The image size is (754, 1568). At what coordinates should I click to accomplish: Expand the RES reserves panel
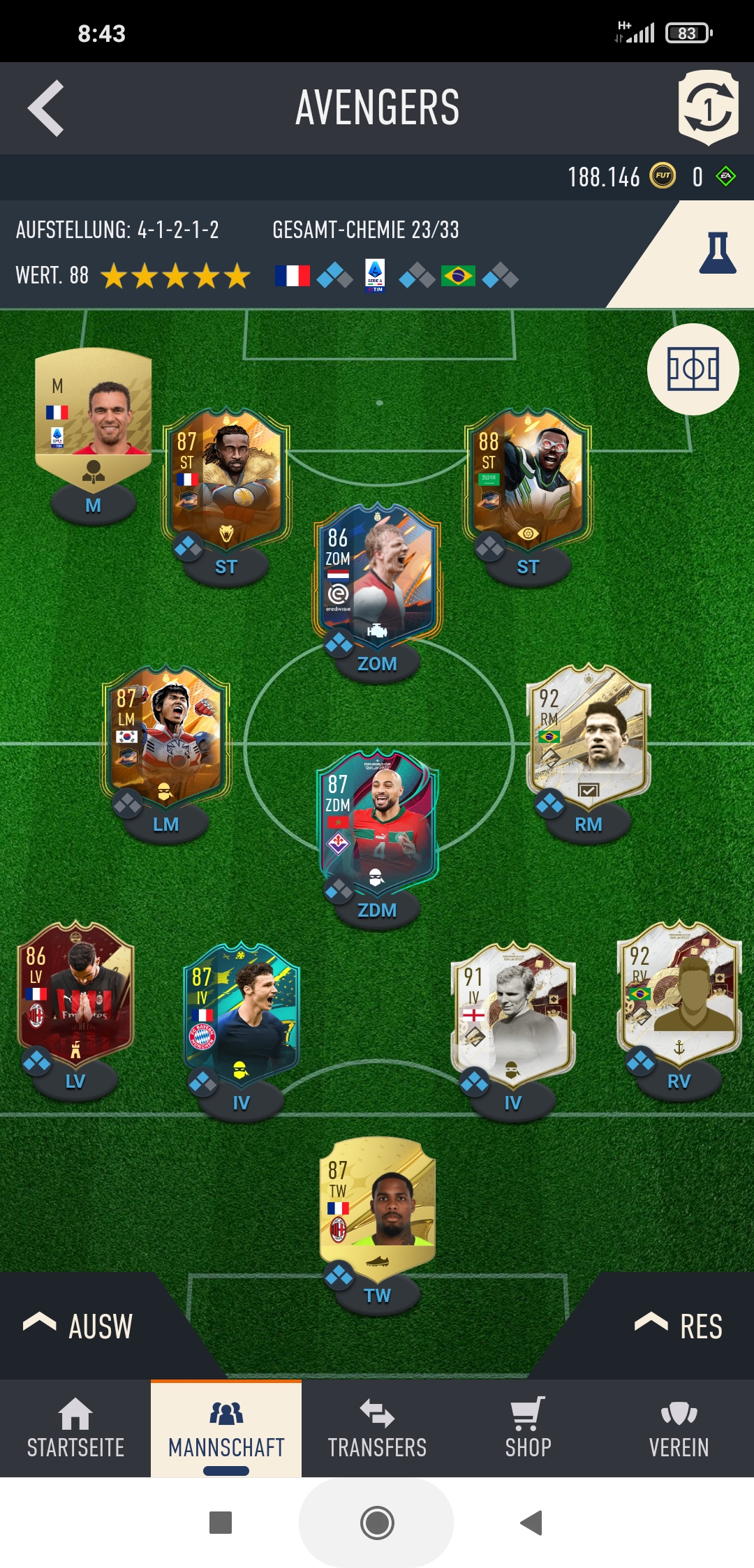(679, 1326)
